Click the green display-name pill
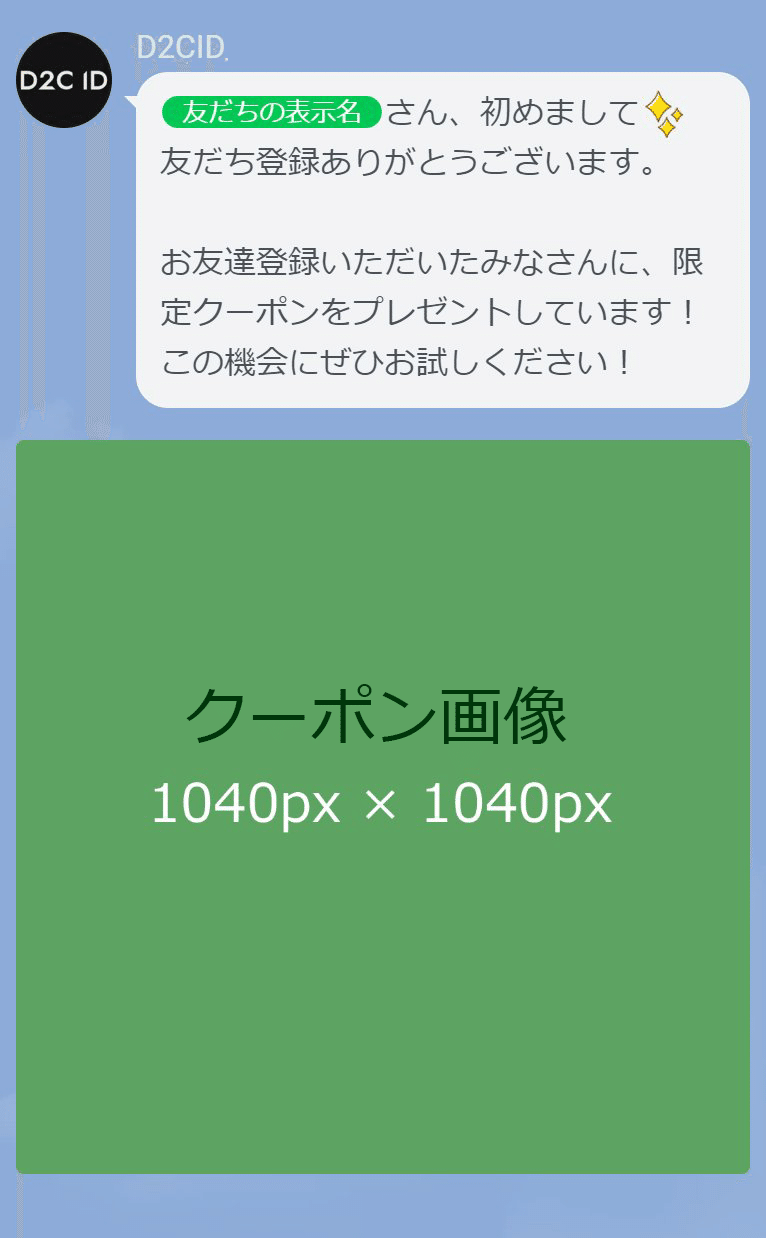This screenshot has height=1238, width=766. pyautogui.click(x=272, y=114)
